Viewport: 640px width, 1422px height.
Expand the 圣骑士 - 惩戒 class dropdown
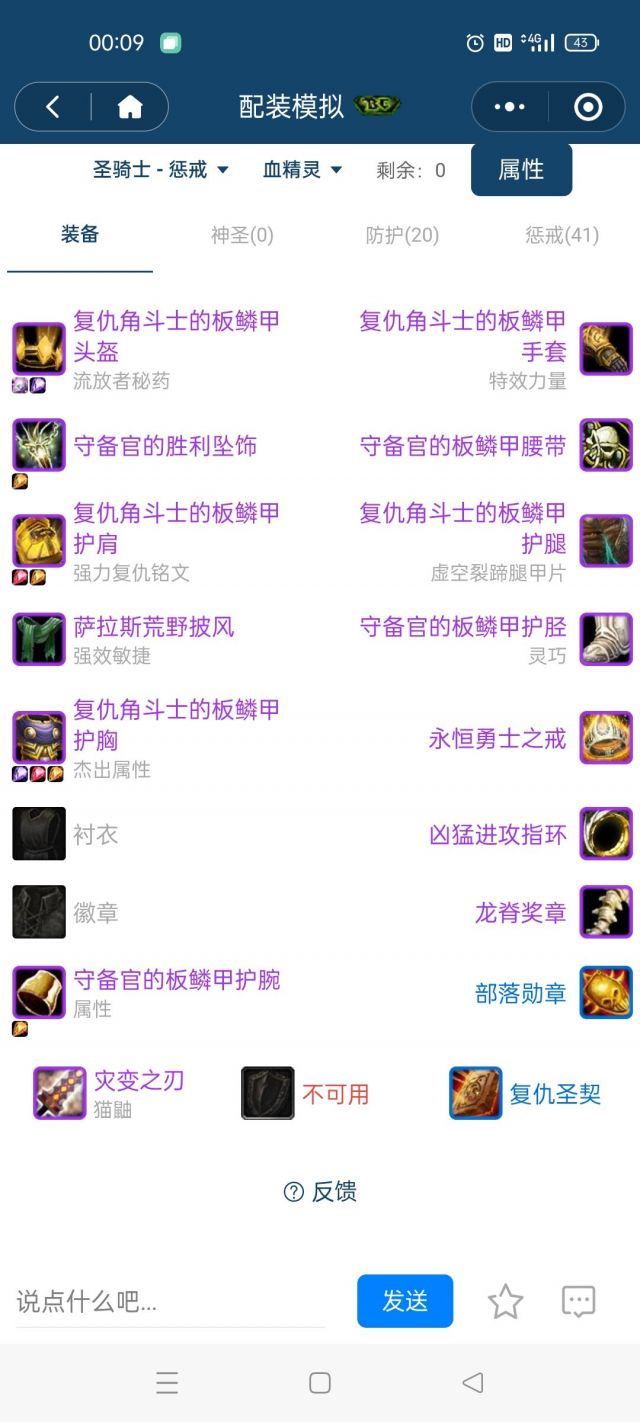click(x=160, y=170)
